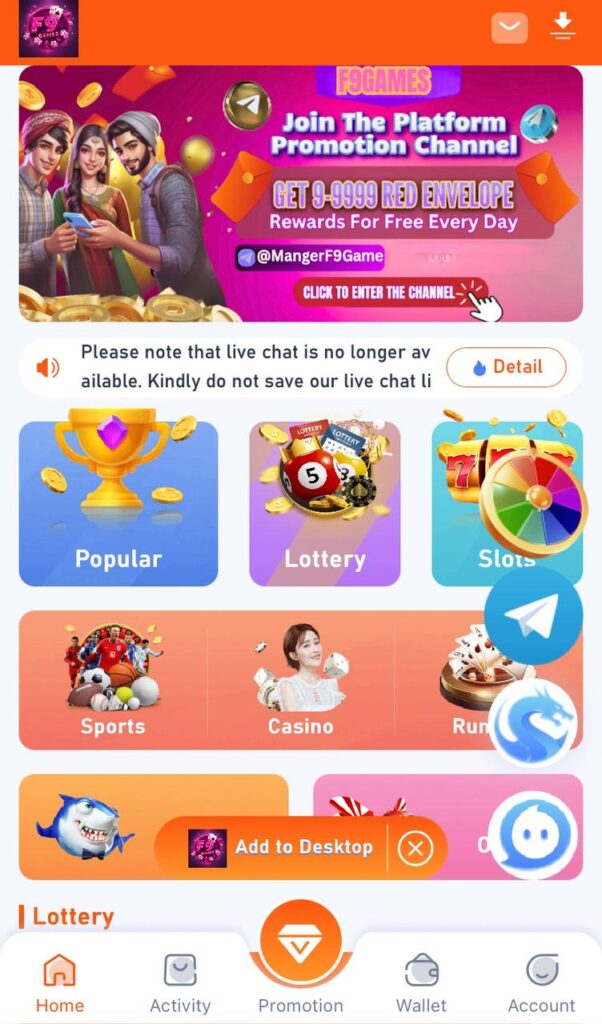This screenshot has height=1024, width=602.
Task: Switch to the Account tab
Action: click(541, 983)
